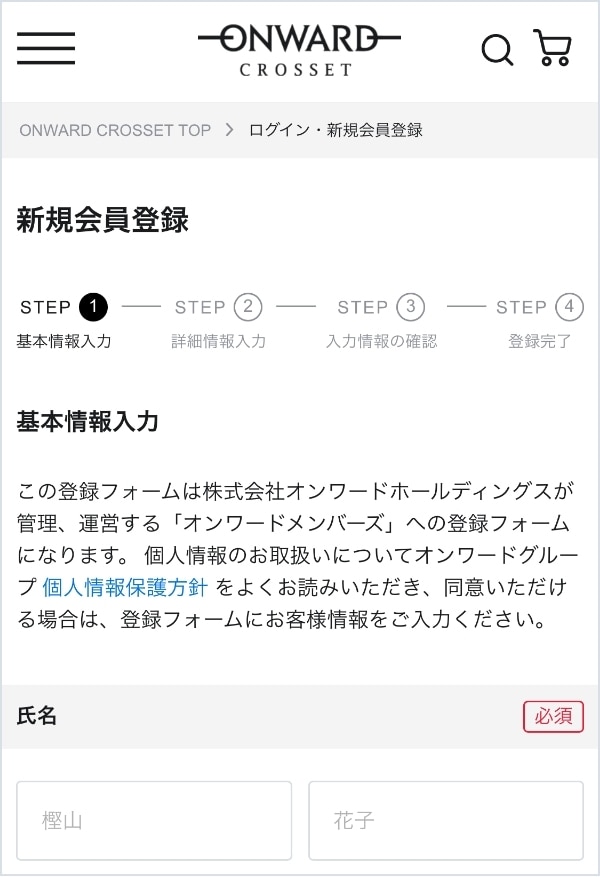600x877 pixels.
Task: Open the shopping cart
Action: pos(552,48)
